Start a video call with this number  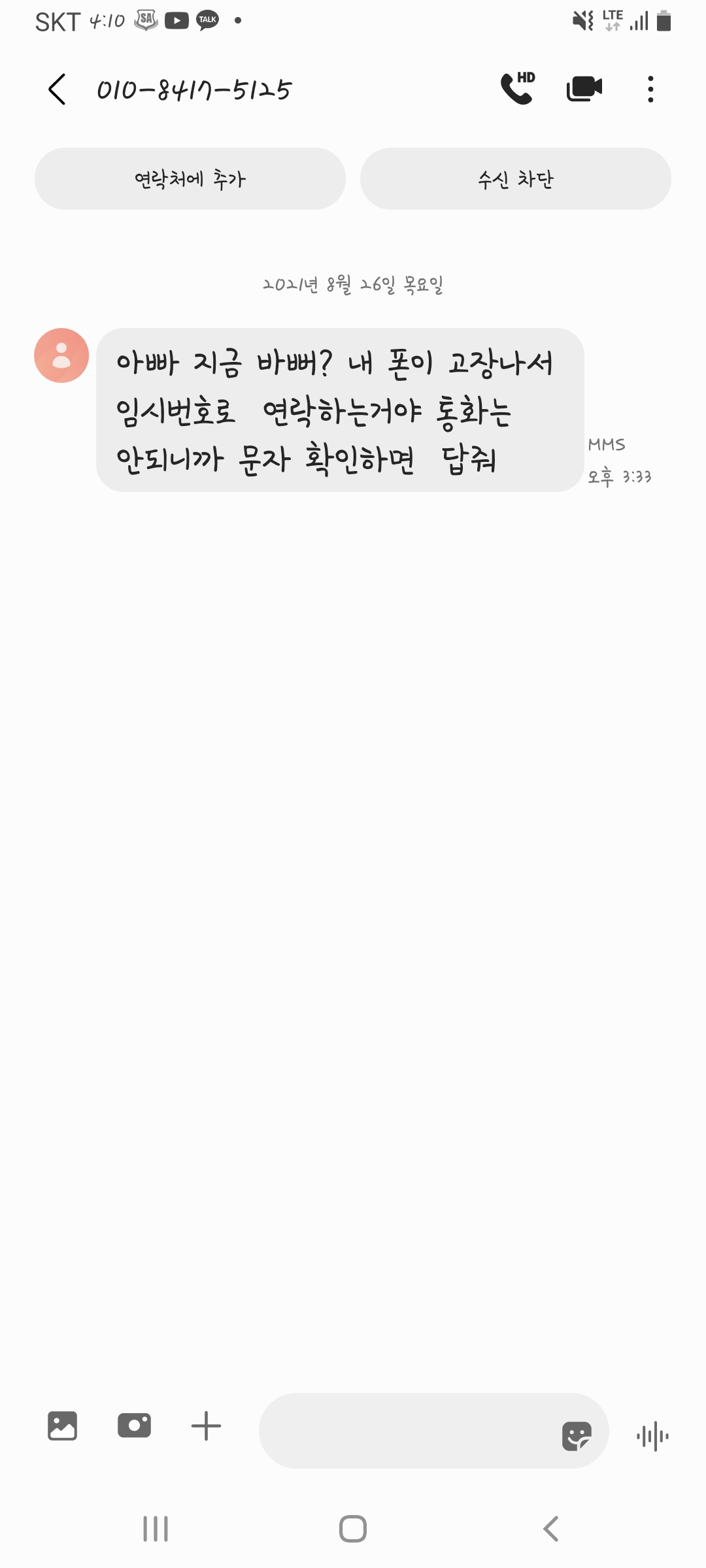(x=584, y=89)
